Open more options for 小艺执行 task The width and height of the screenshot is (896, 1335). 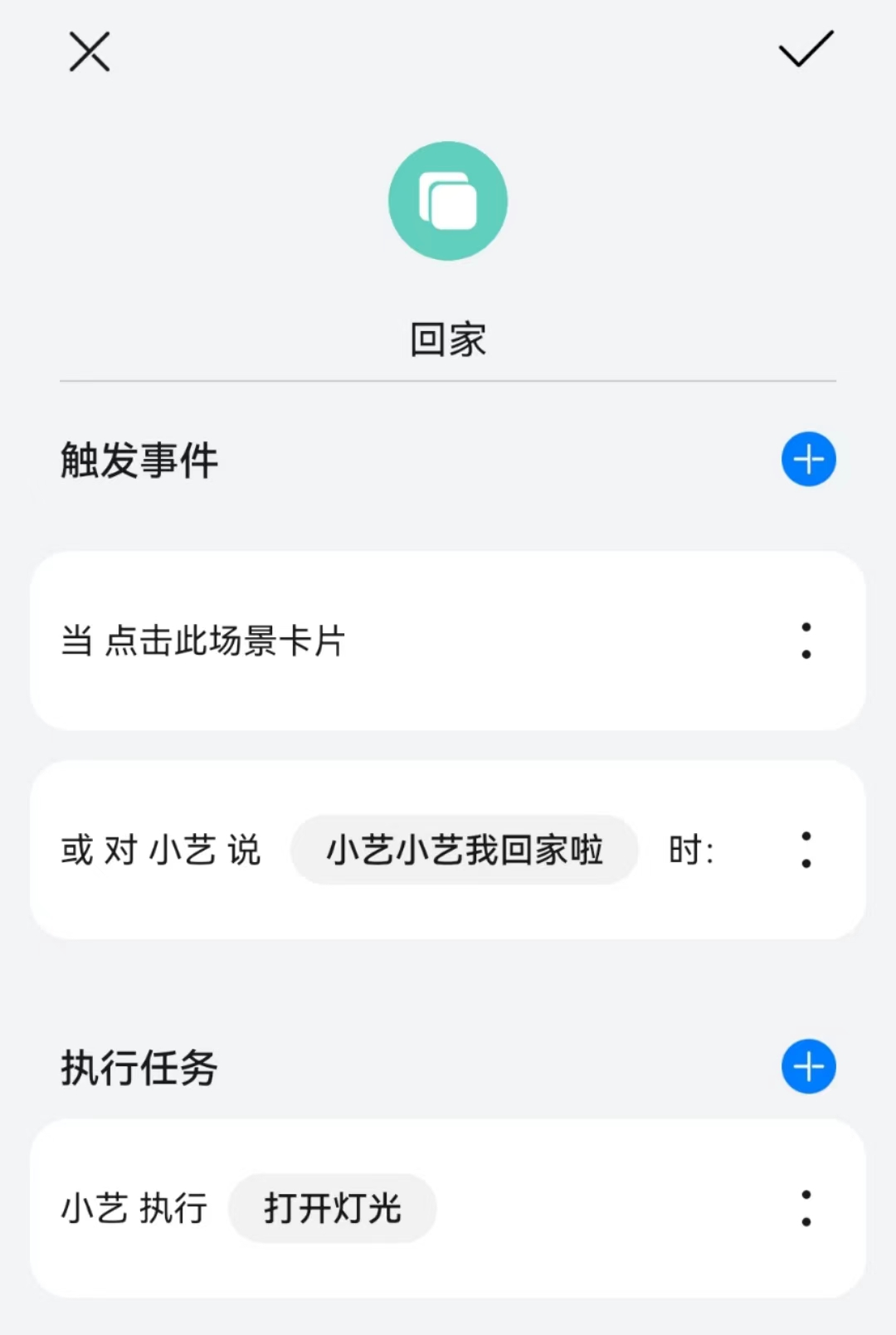(x=806, y=1208)
